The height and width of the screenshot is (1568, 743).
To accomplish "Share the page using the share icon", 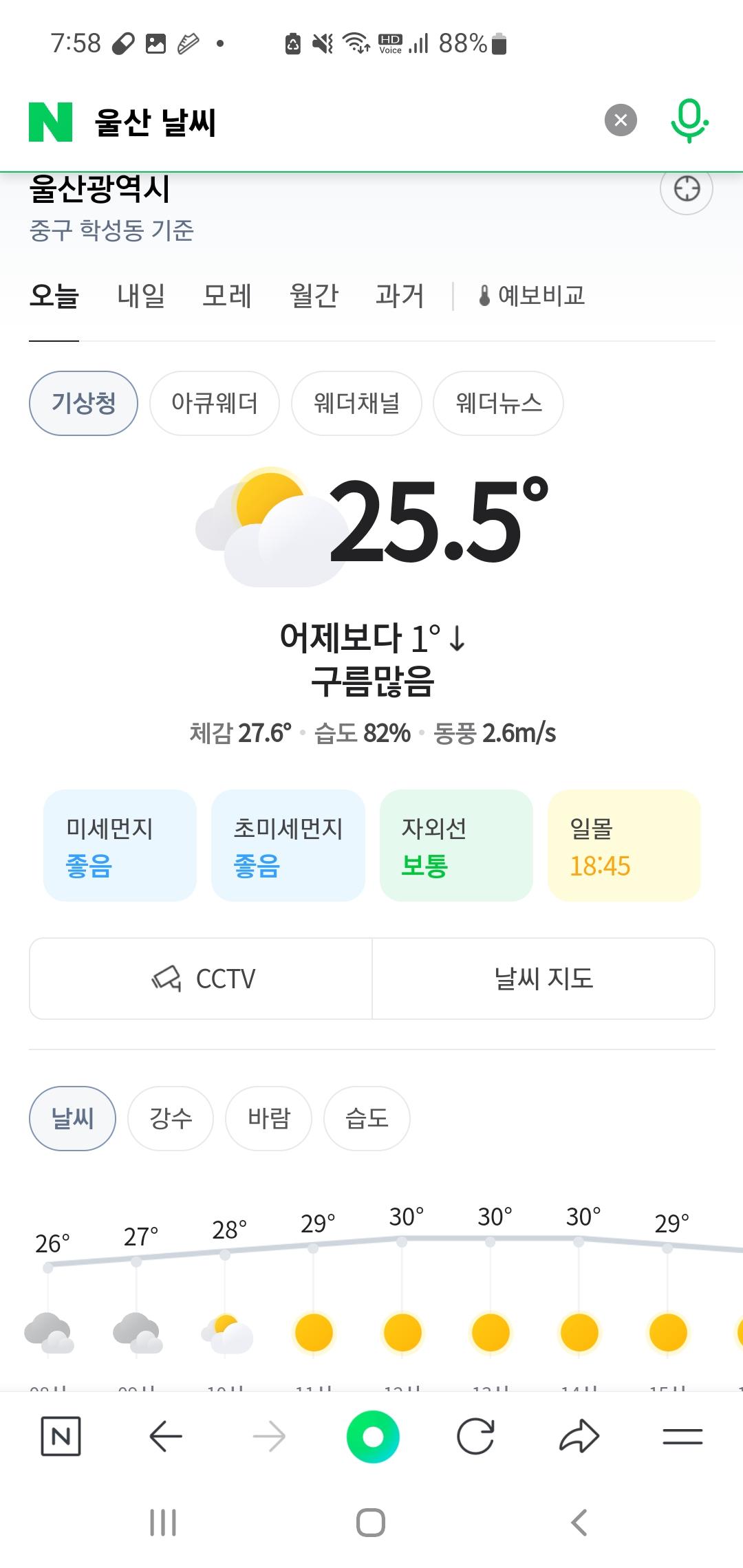I will tap(580, 1436).
